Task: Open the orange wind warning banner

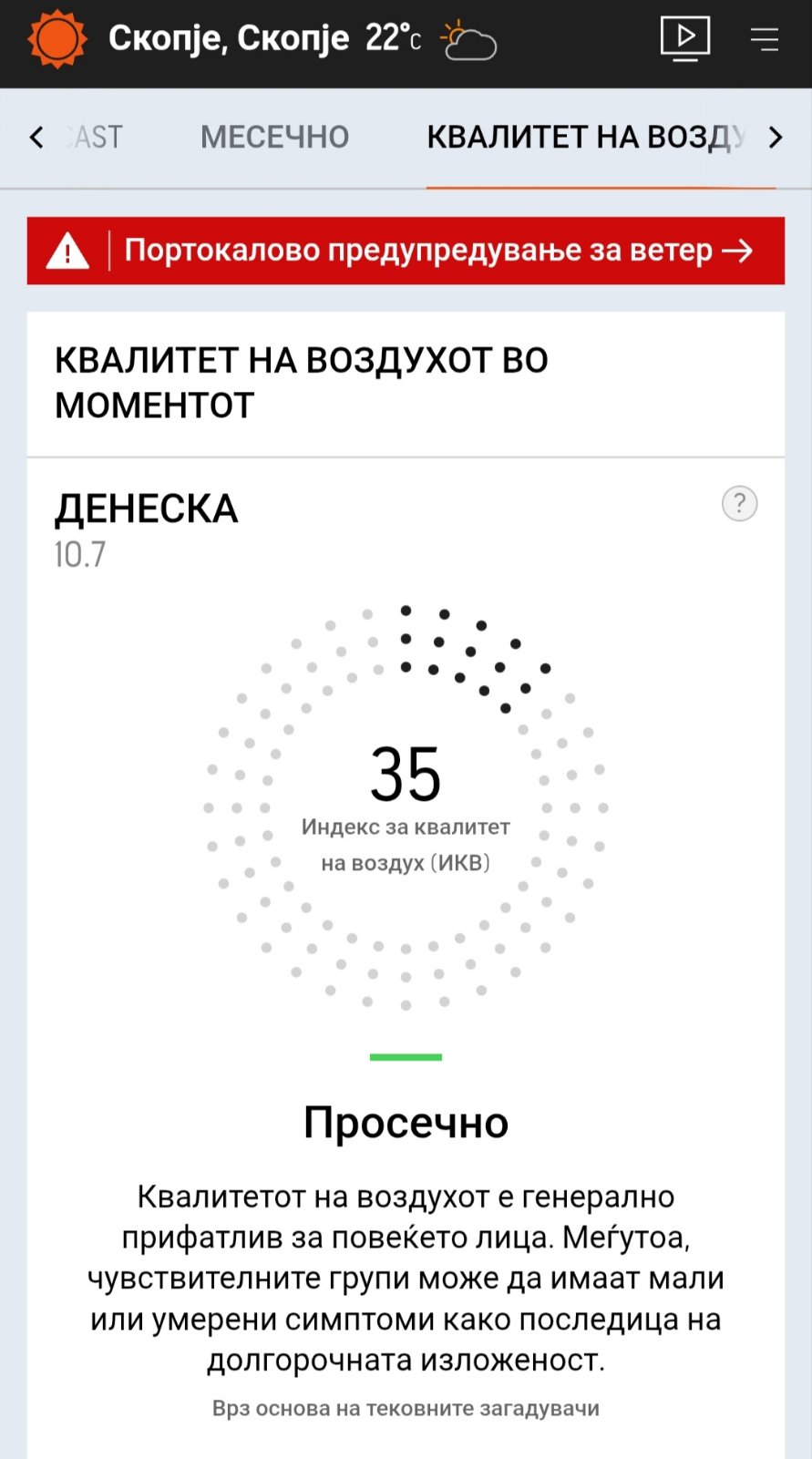Action: coord(406,251)
